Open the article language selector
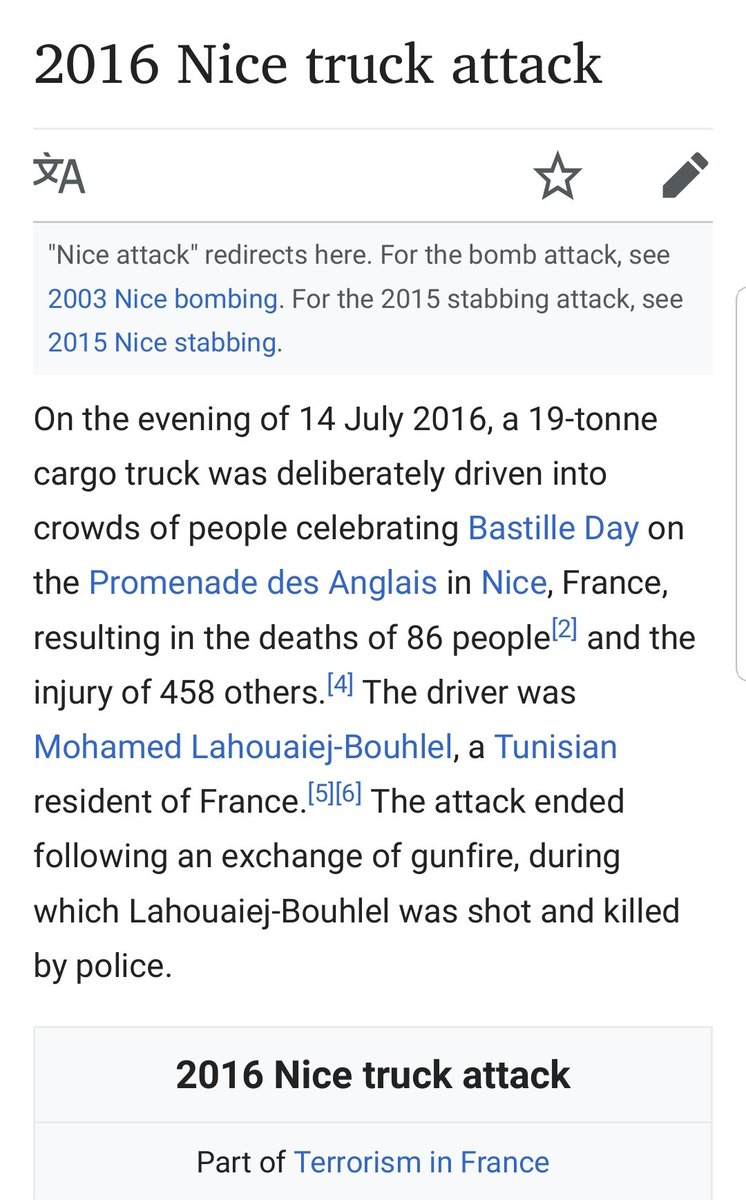Viewport: 746px width, 1200px height. pyautogui.click(x=59, y=175)
